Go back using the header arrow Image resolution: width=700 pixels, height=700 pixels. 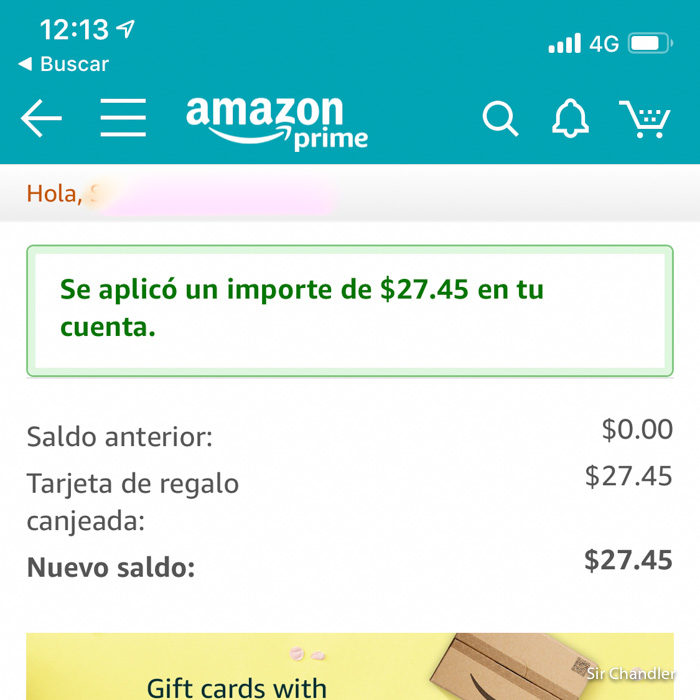pos(41,119)
